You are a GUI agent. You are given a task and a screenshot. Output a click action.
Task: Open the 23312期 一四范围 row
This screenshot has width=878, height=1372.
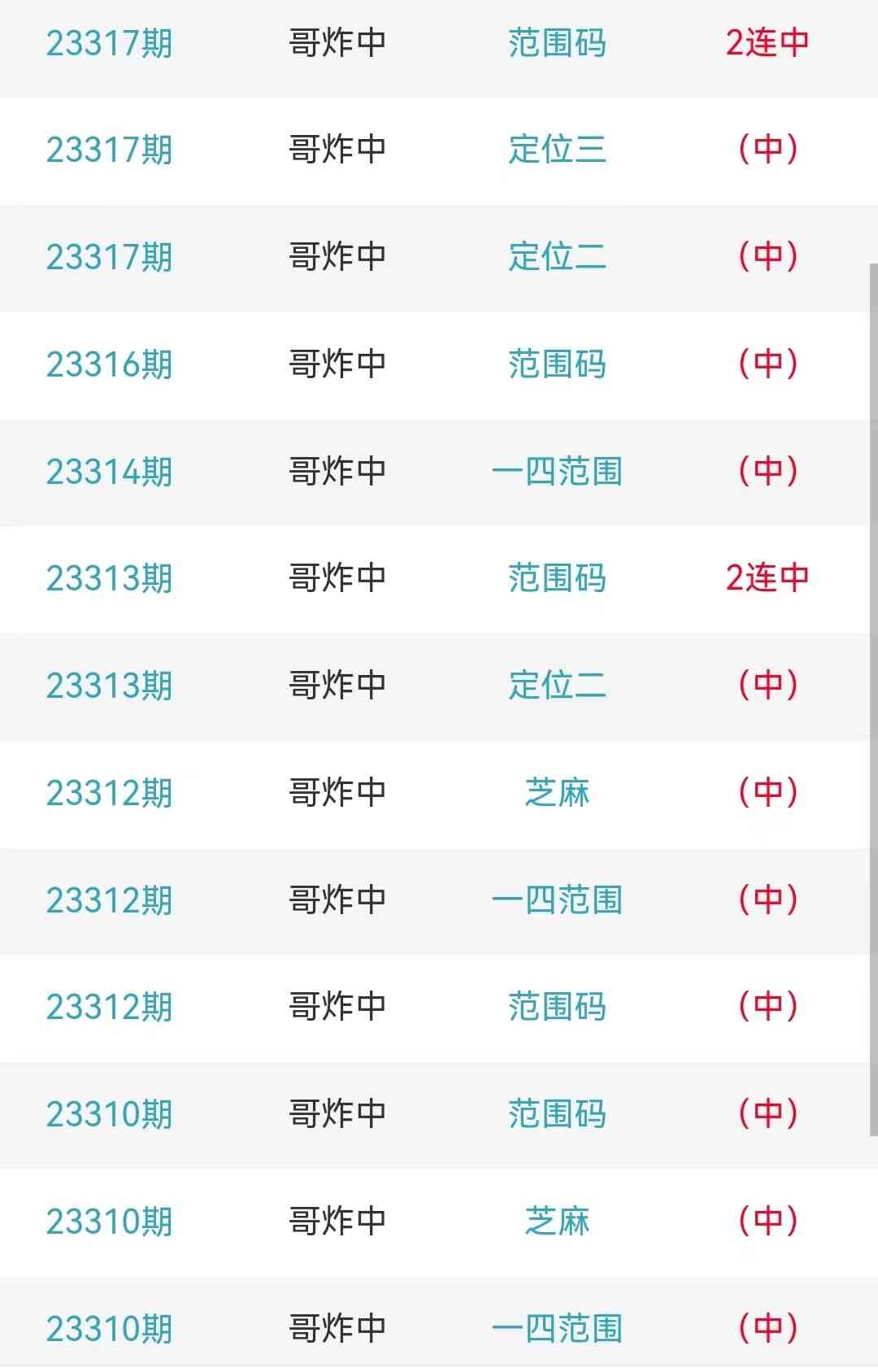coord(557,900)
